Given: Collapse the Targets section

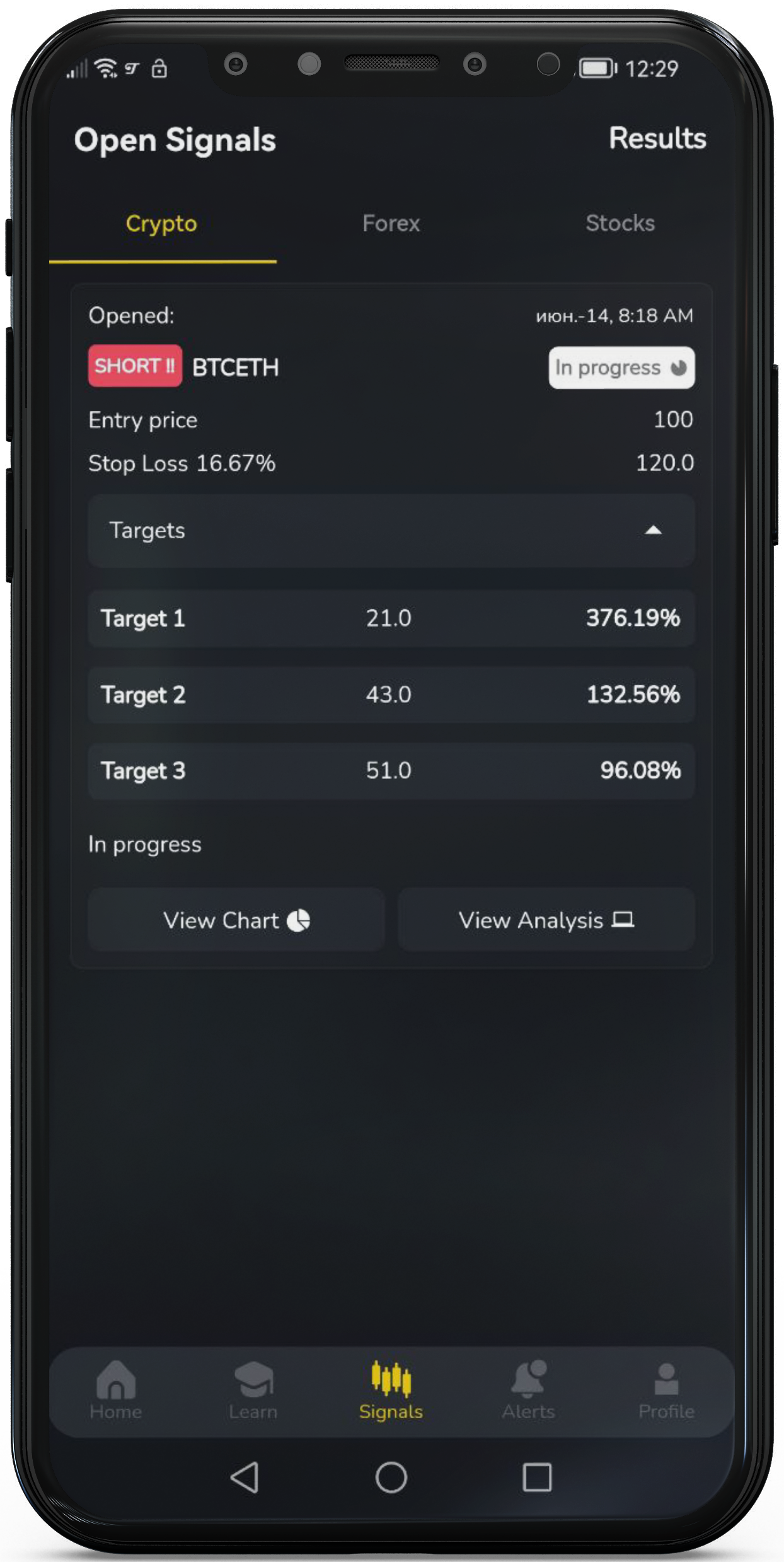Looking at the screenshot, I should coord(391,530).
